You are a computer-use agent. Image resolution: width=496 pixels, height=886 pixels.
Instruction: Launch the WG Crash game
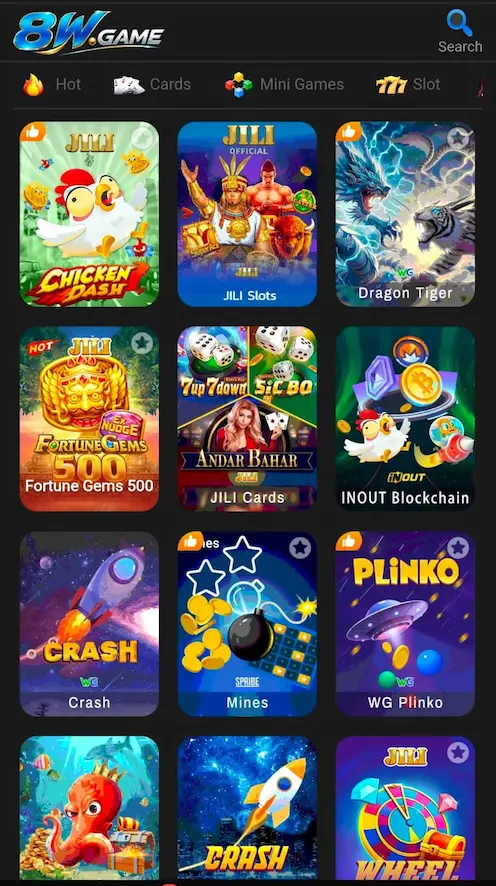click(89, 624)
